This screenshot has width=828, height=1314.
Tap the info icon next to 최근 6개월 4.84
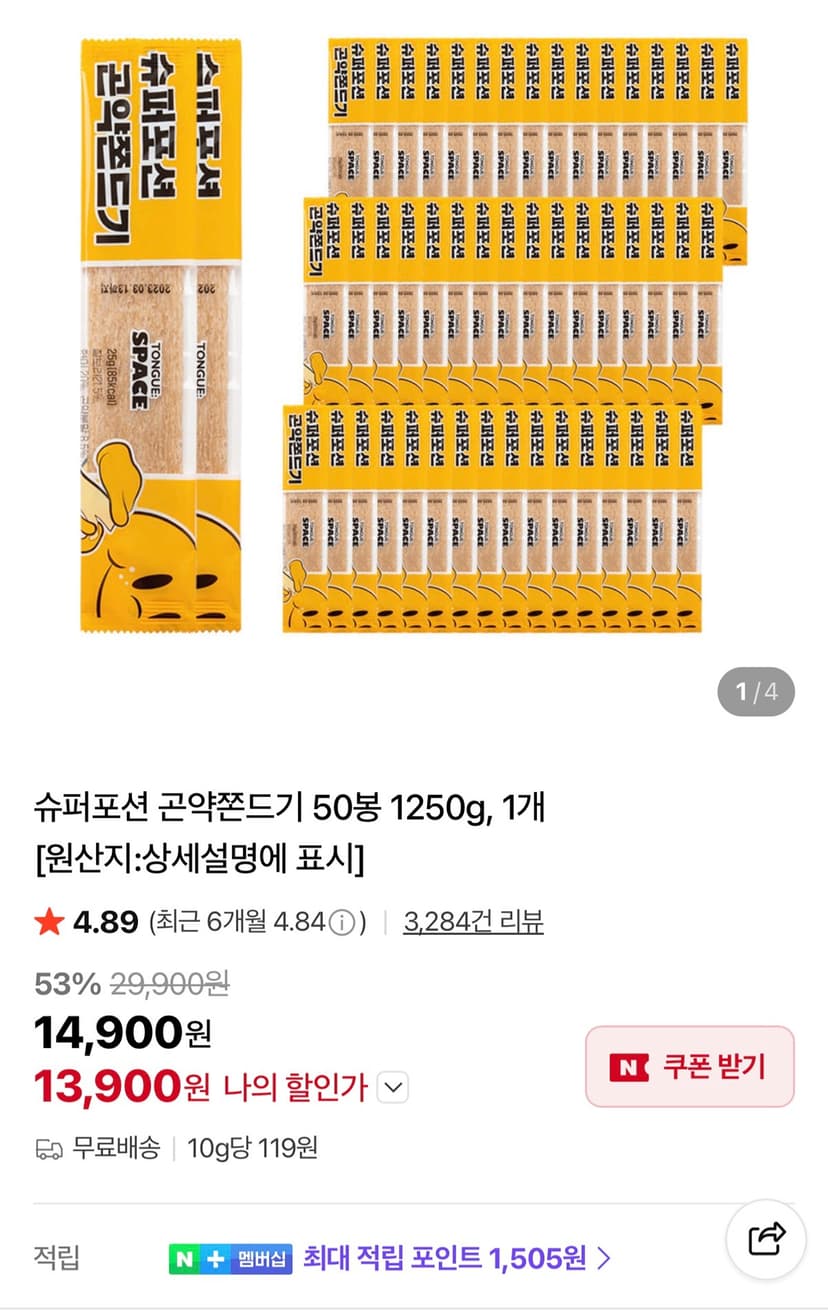(x=342, y=922)
